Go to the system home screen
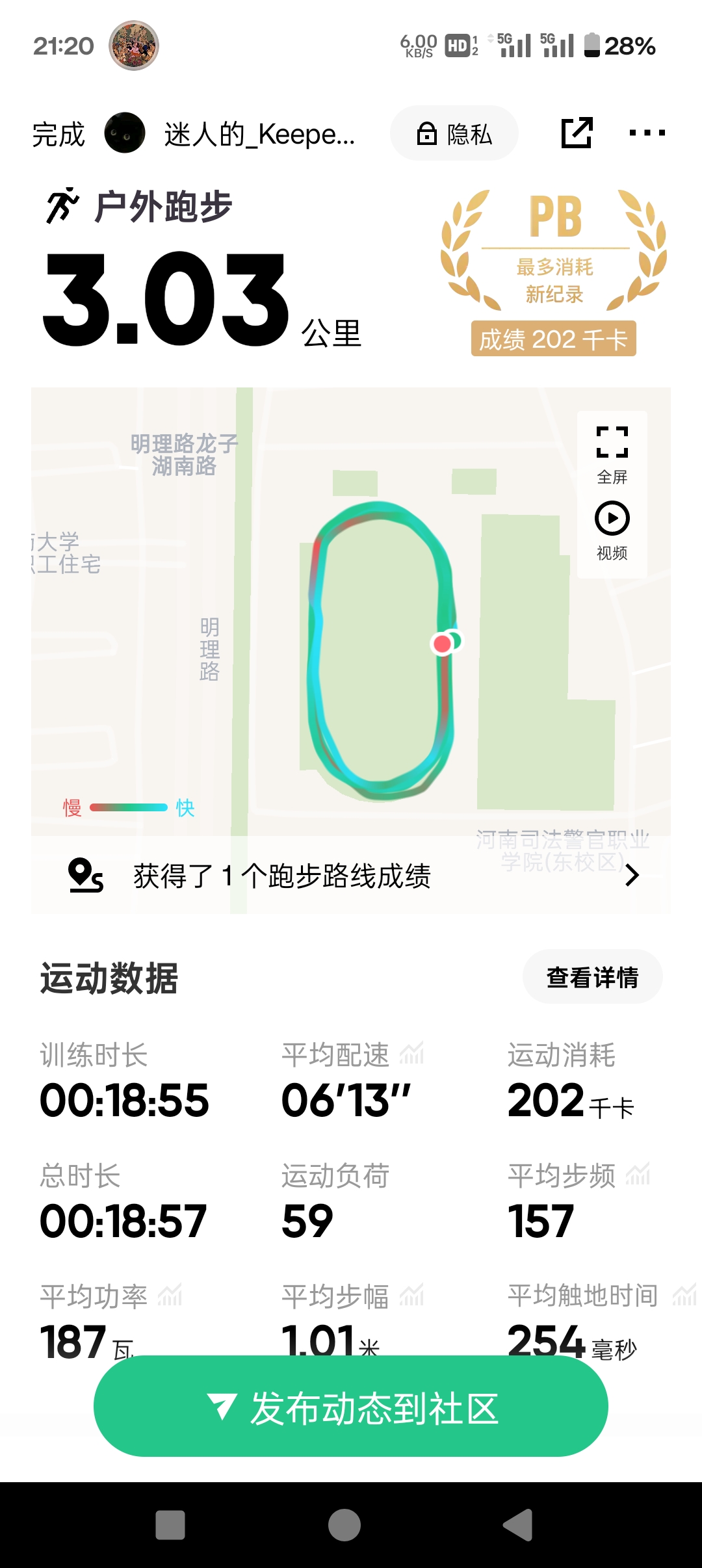This screenshot has width=702, height=1568. [x=344, y=1525]
